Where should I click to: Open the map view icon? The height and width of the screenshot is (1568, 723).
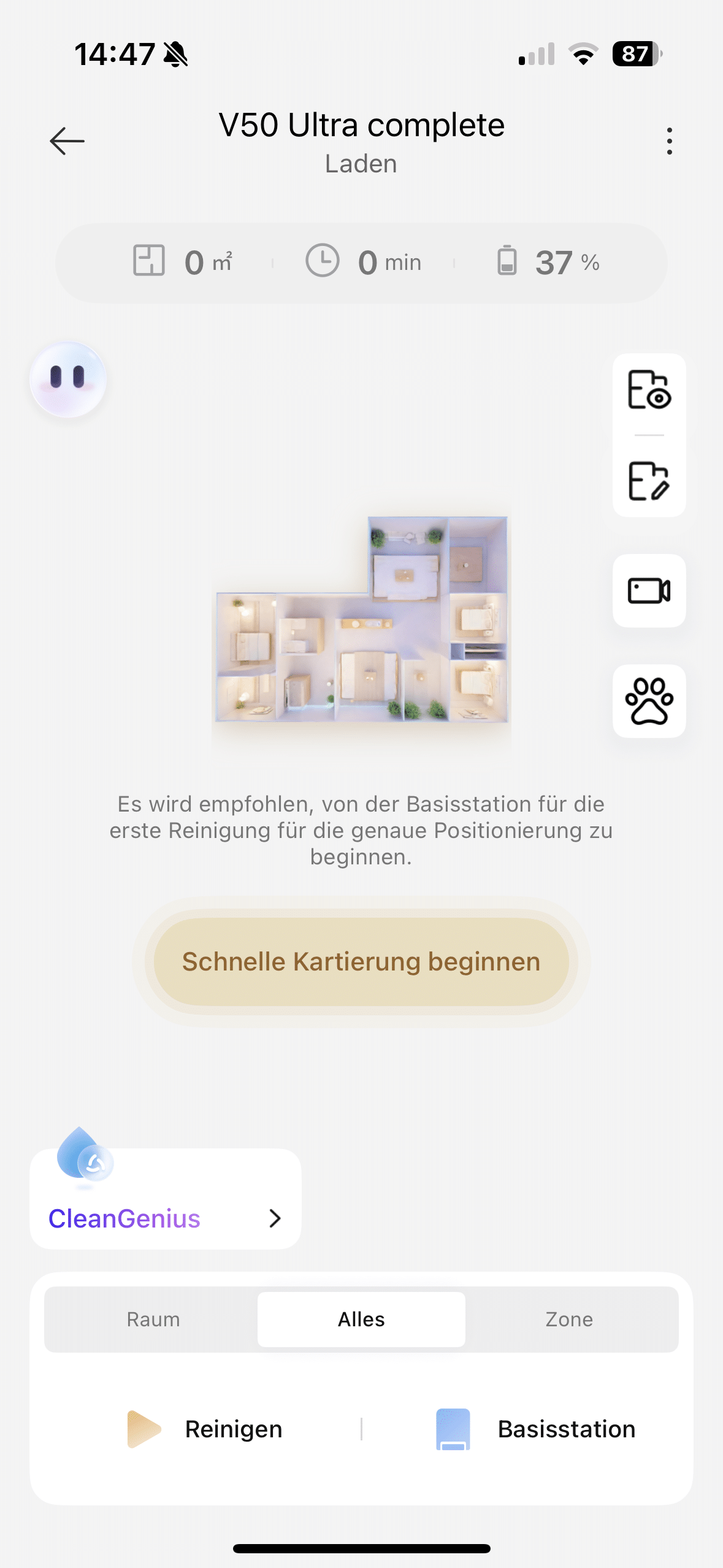pyautogui.click(x=649, y=390)
